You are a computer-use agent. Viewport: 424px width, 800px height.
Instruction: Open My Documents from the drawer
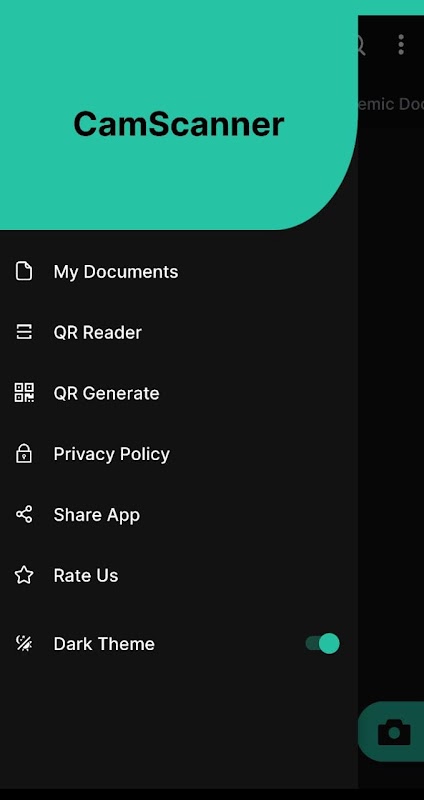click(179, 271)
